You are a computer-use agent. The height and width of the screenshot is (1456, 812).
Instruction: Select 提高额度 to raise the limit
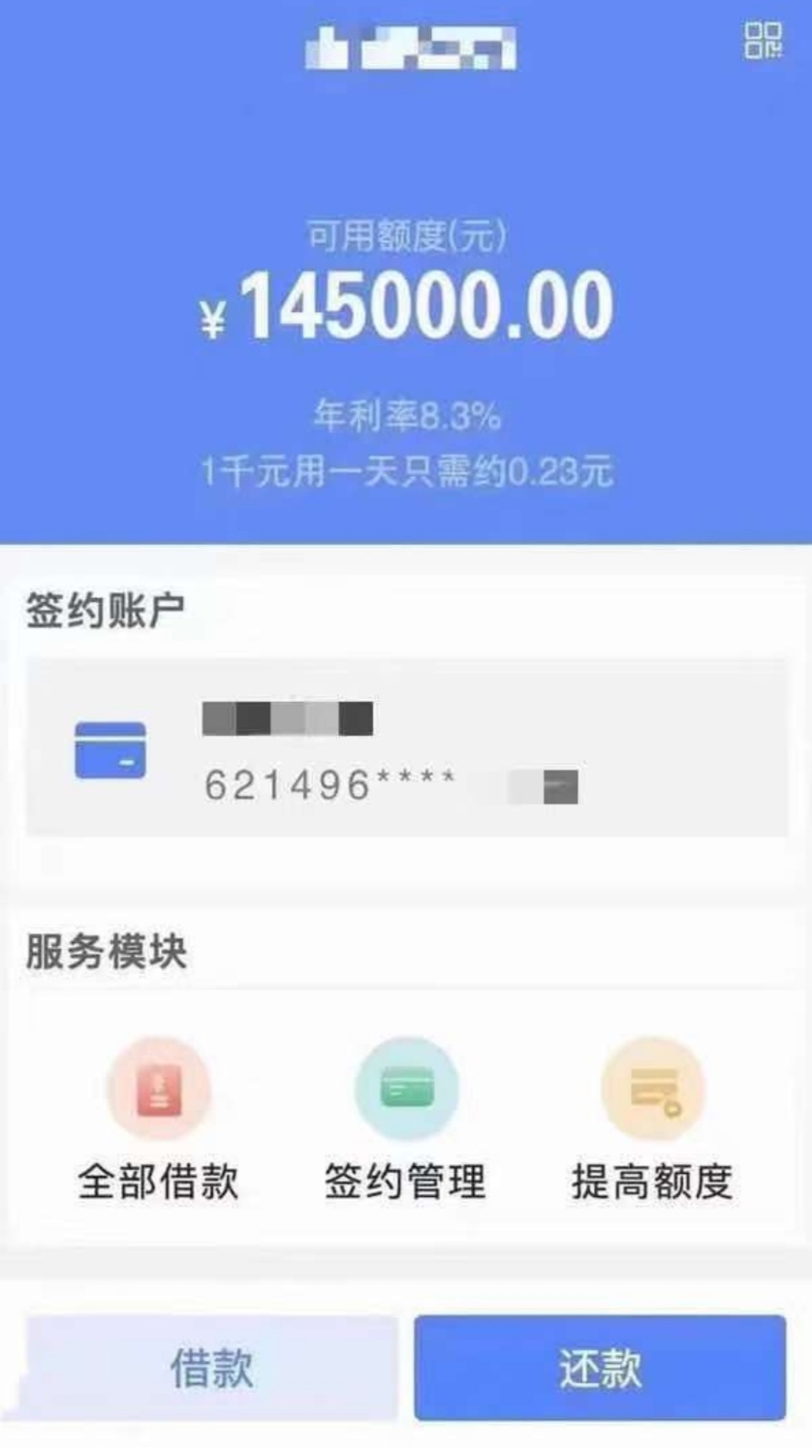pos(652,1120)
